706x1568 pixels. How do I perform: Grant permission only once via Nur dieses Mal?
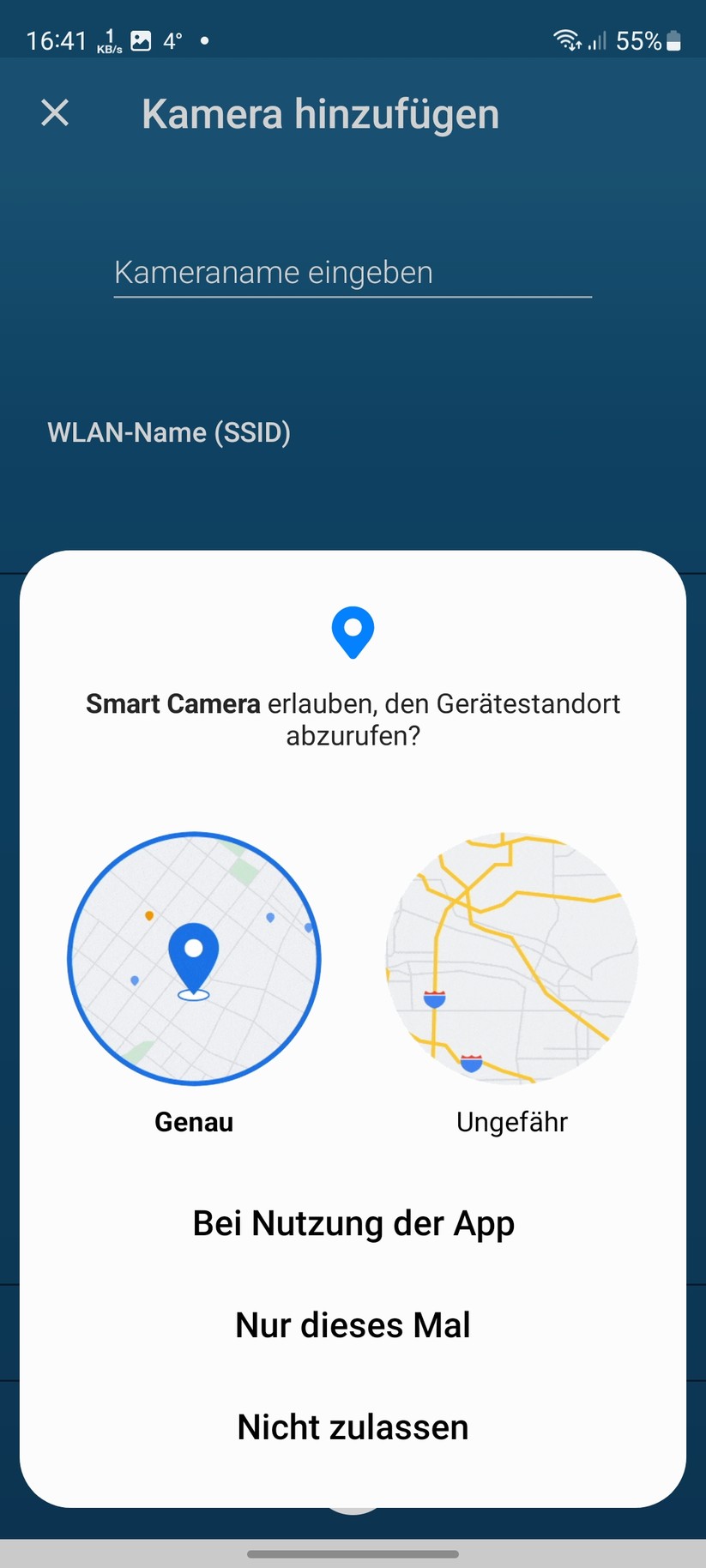coord(353,1325)
